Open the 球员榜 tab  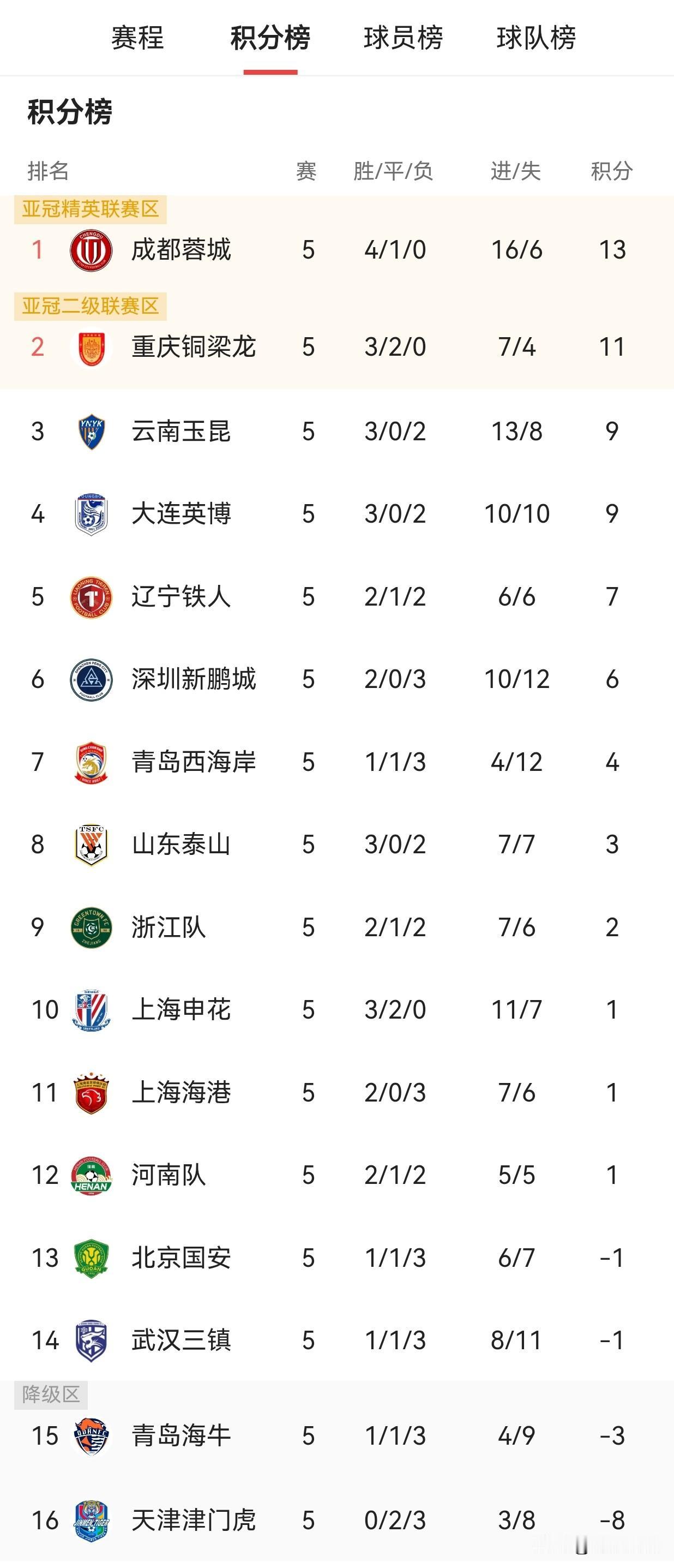tap(404, 38)
